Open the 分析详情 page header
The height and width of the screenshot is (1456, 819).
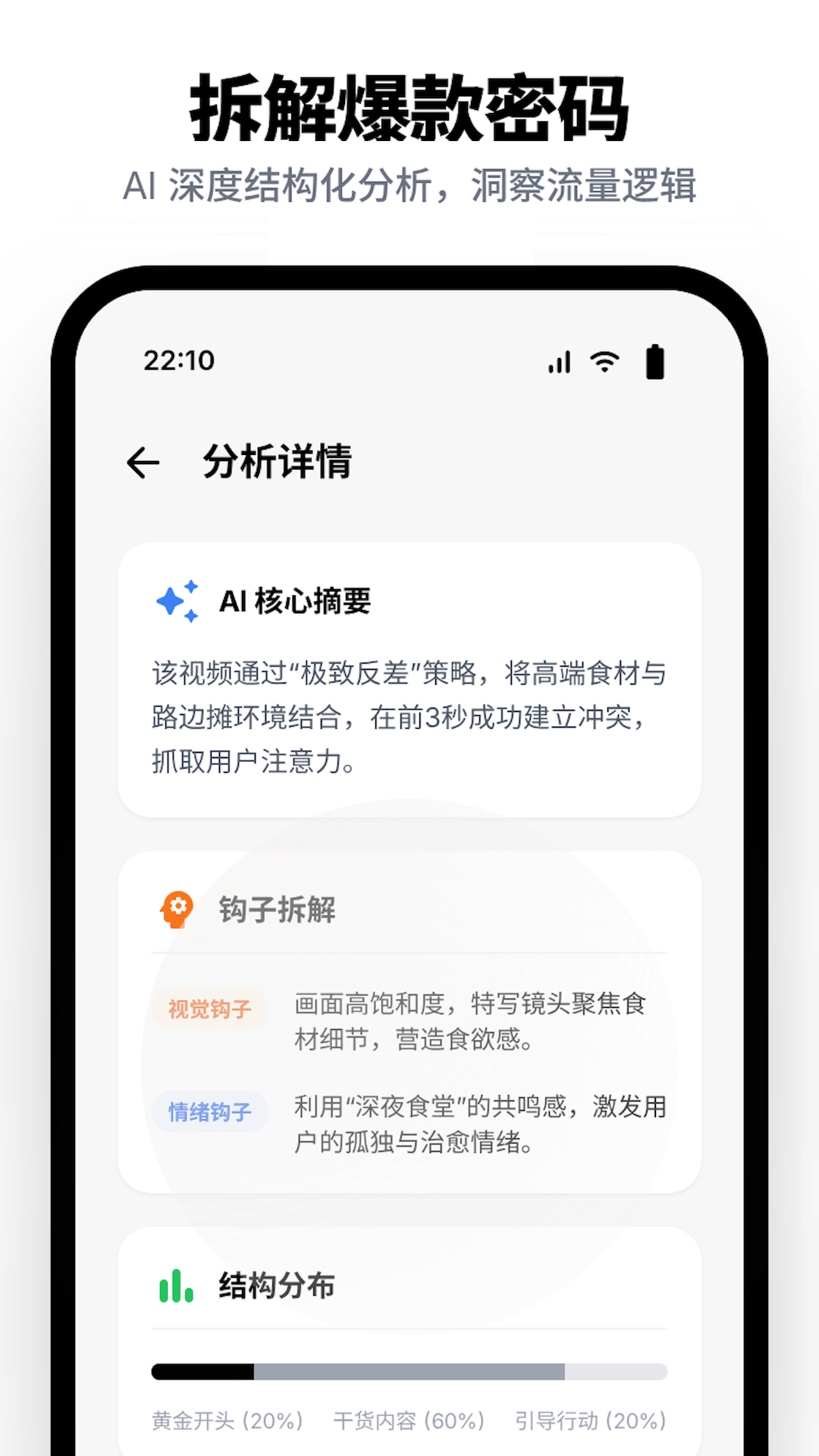pyautogui.click(x=278, y=460)
